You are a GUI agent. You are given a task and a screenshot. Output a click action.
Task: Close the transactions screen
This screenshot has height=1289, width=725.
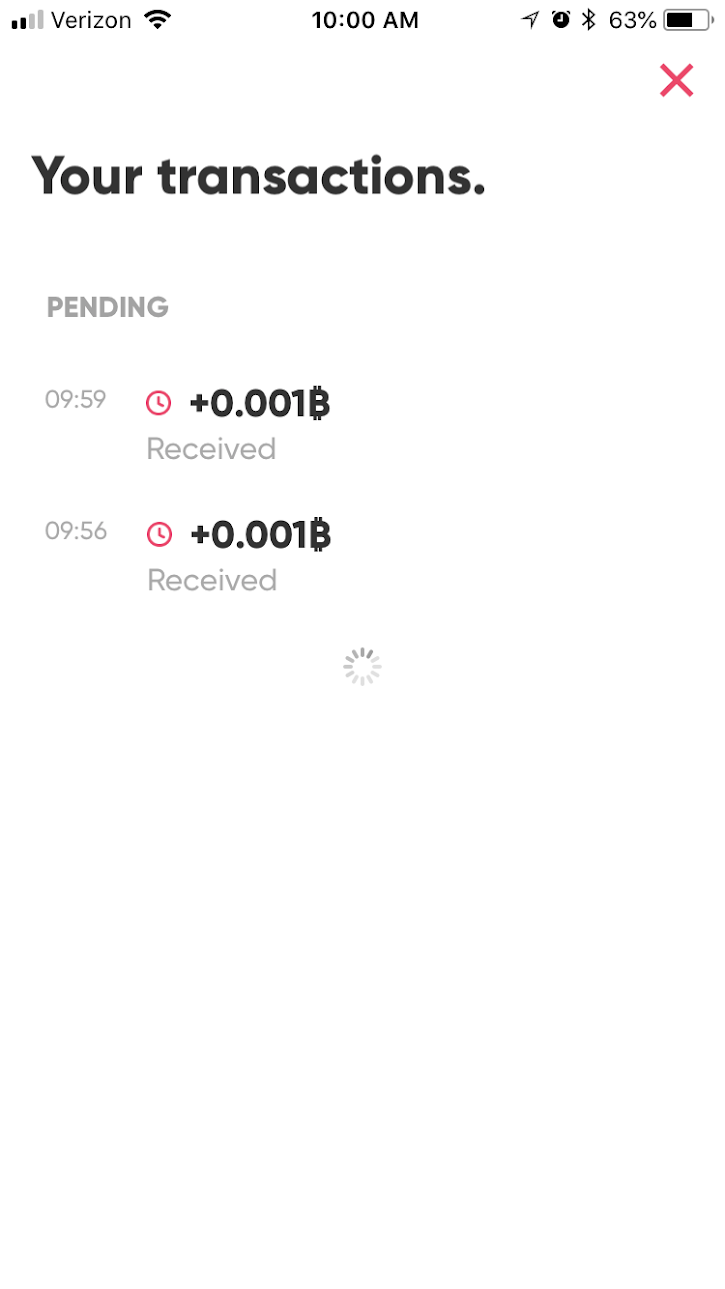[x=676, y=80]
